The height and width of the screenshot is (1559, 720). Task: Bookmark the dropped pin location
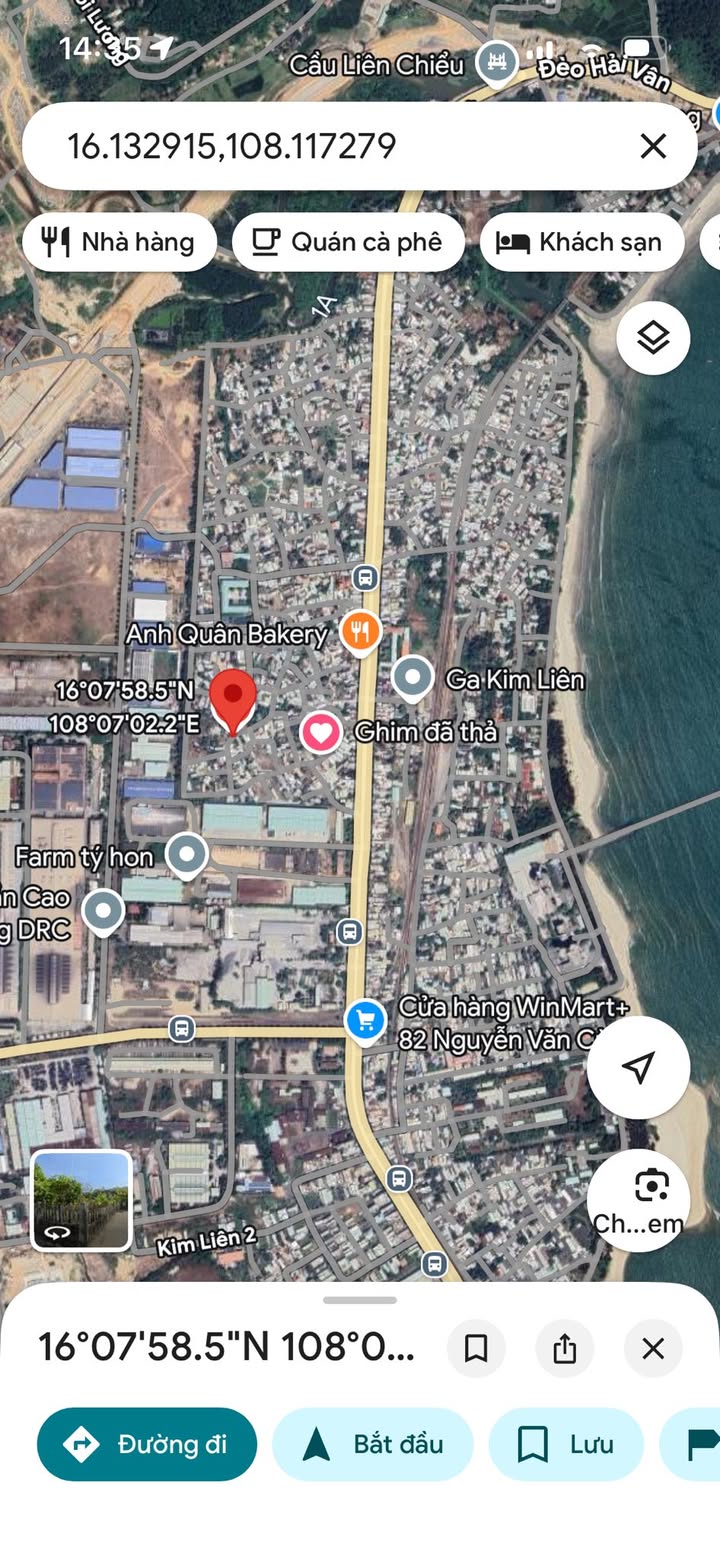[x=476, y=1349]
